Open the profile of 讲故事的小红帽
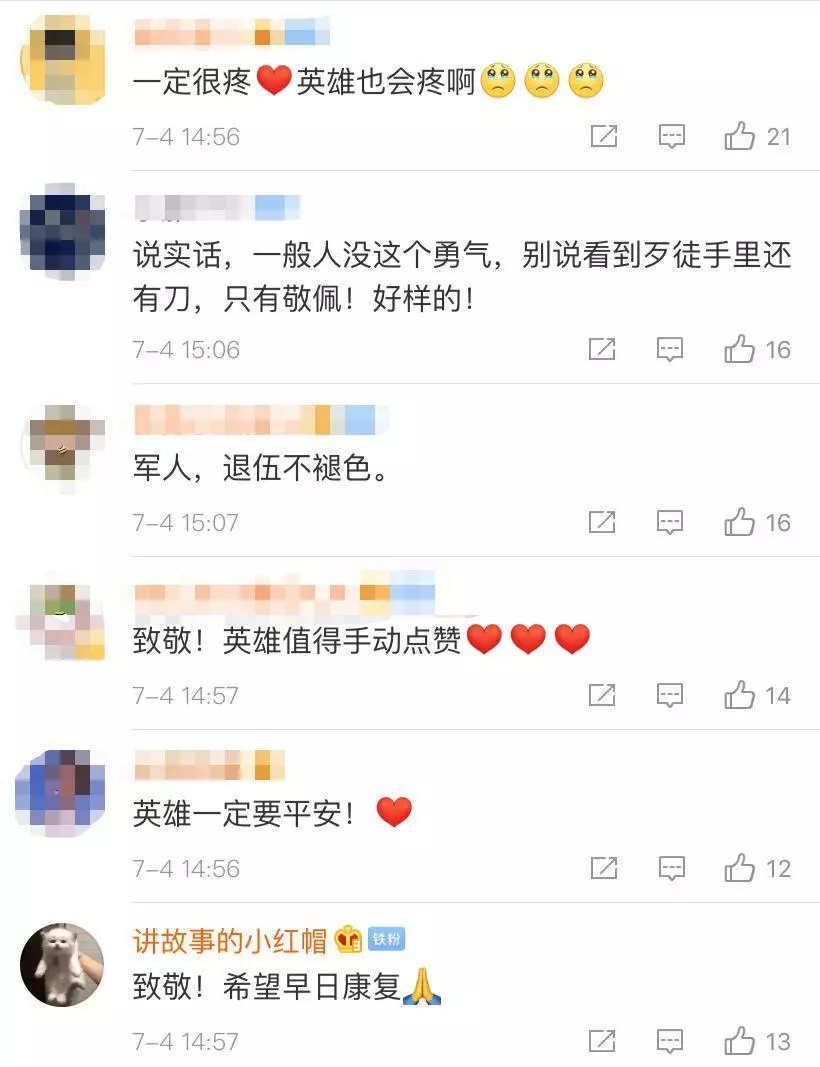Screen dimensions: 820x1067 pyautogui.click(x=230, y=940)
